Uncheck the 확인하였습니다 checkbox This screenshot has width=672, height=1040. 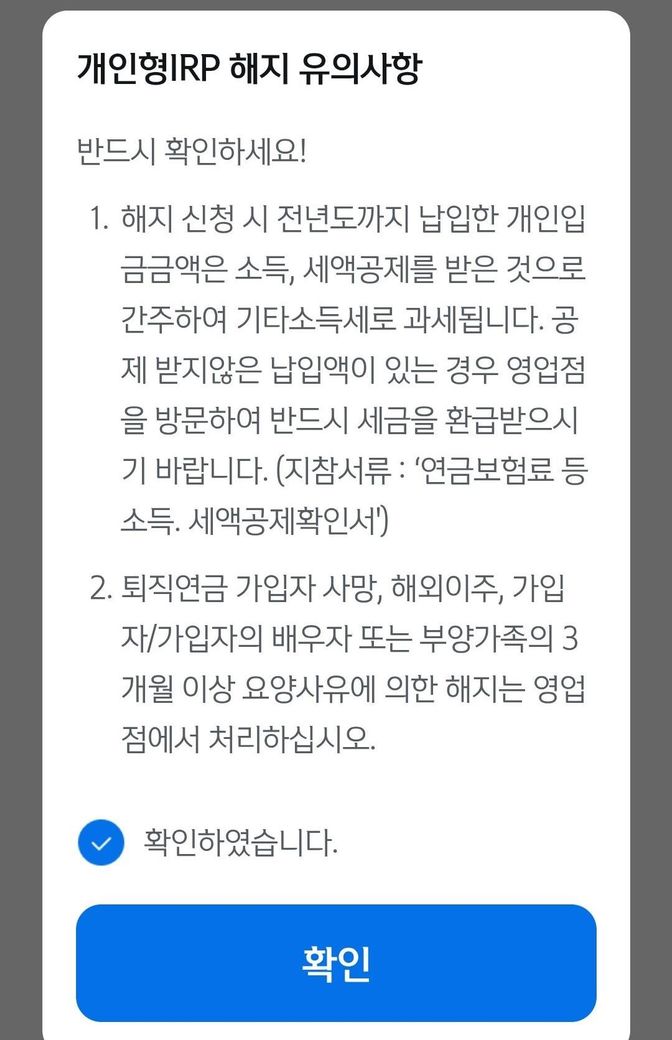pos(101,842)
